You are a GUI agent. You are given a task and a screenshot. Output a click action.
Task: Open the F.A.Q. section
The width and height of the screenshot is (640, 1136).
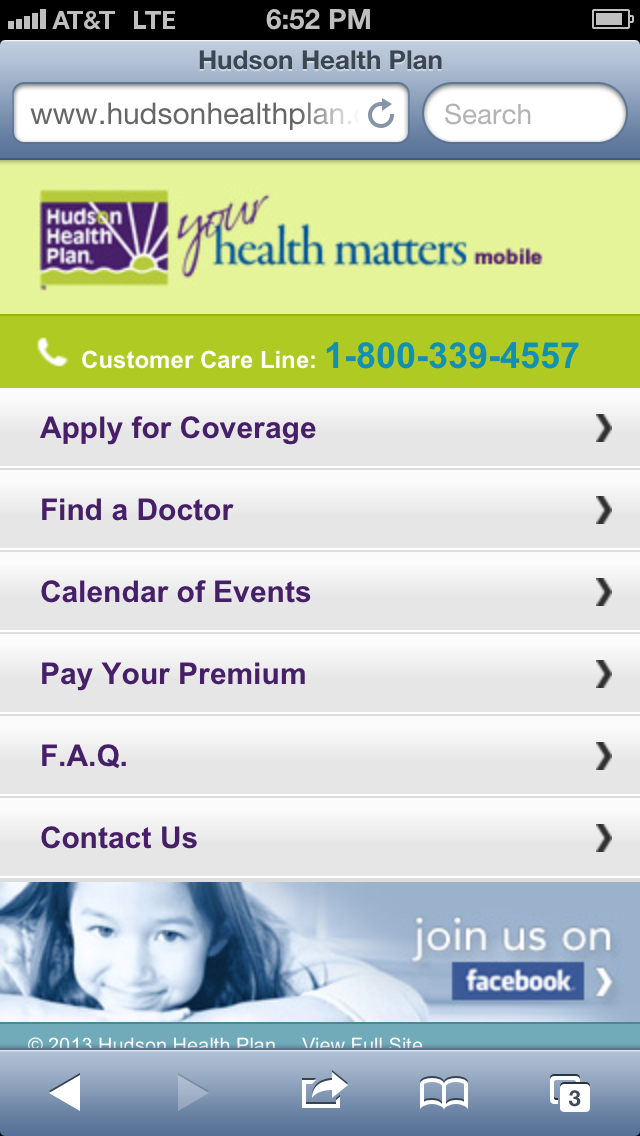[x=320, y=756]
